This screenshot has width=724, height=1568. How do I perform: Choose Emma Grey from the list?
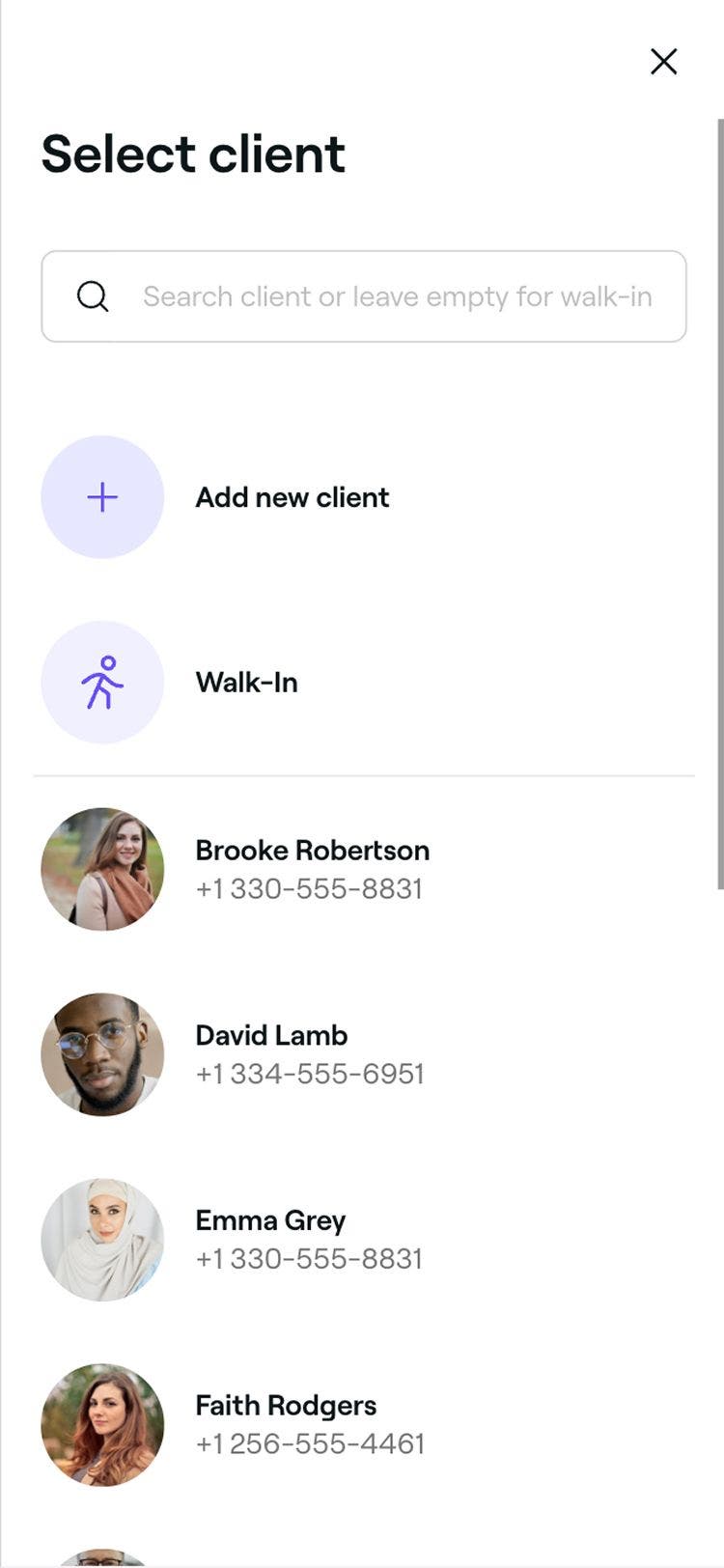tap(270, 1220)
